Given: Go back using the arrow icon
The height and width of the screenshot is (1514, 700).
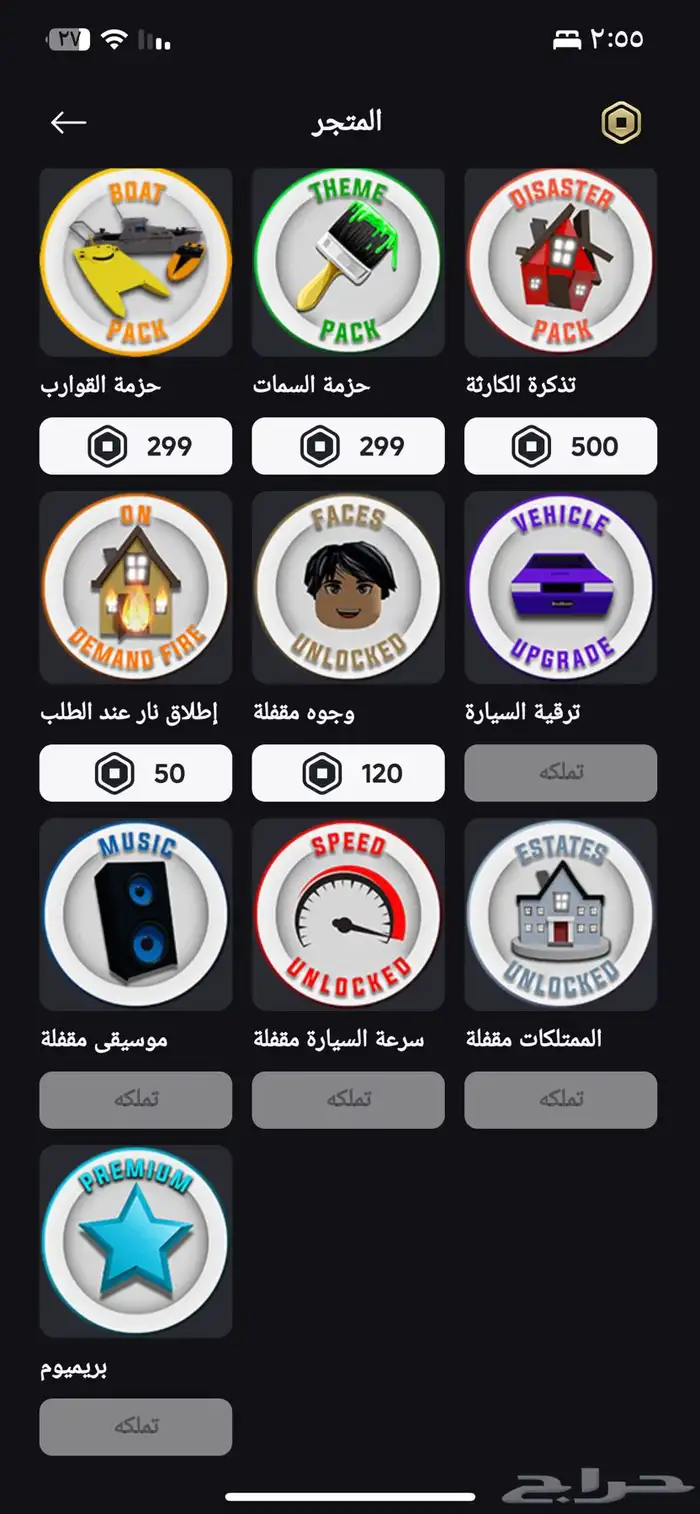Looking at the screenshot, I should pos(68,122).
